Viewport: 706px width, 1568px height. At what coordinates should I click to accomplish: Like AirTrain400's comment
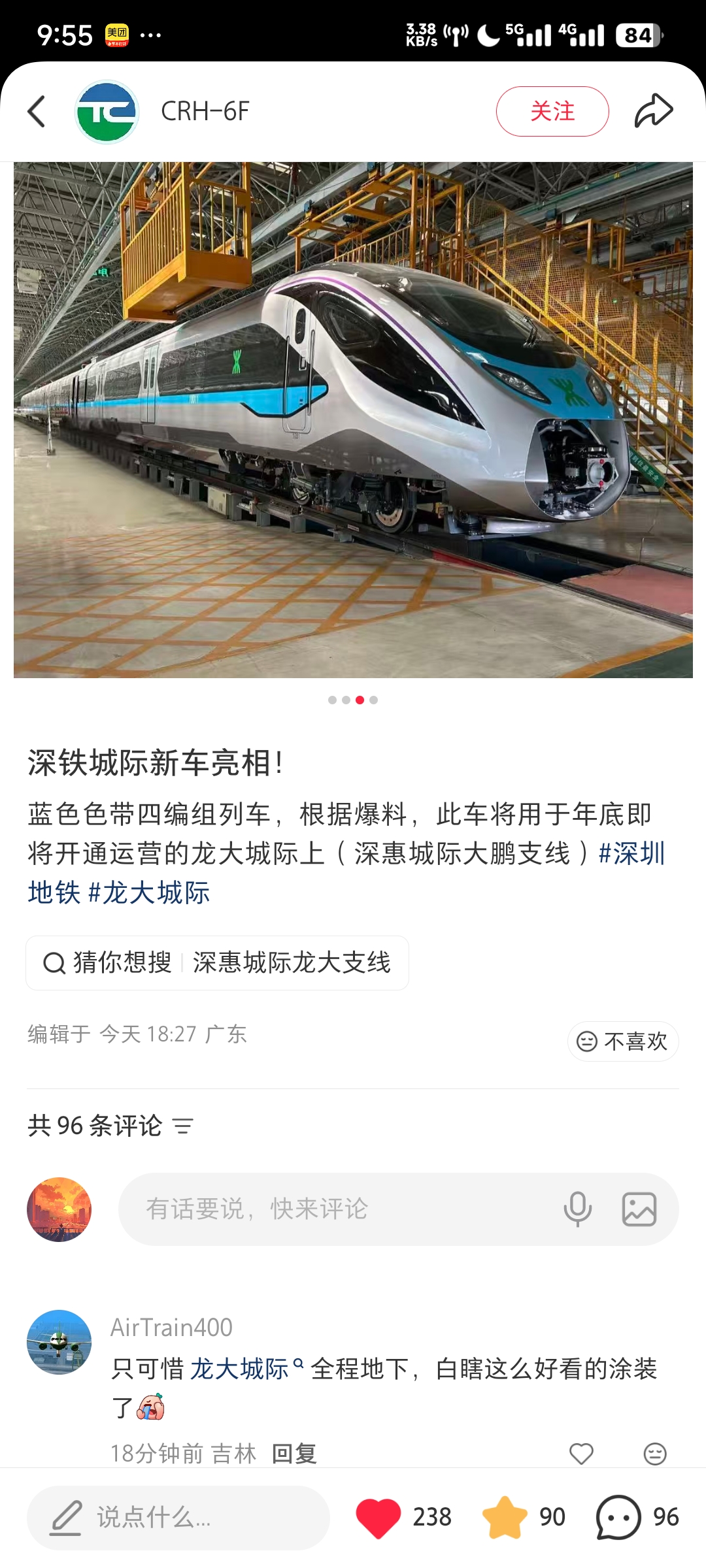point(581,1454)
